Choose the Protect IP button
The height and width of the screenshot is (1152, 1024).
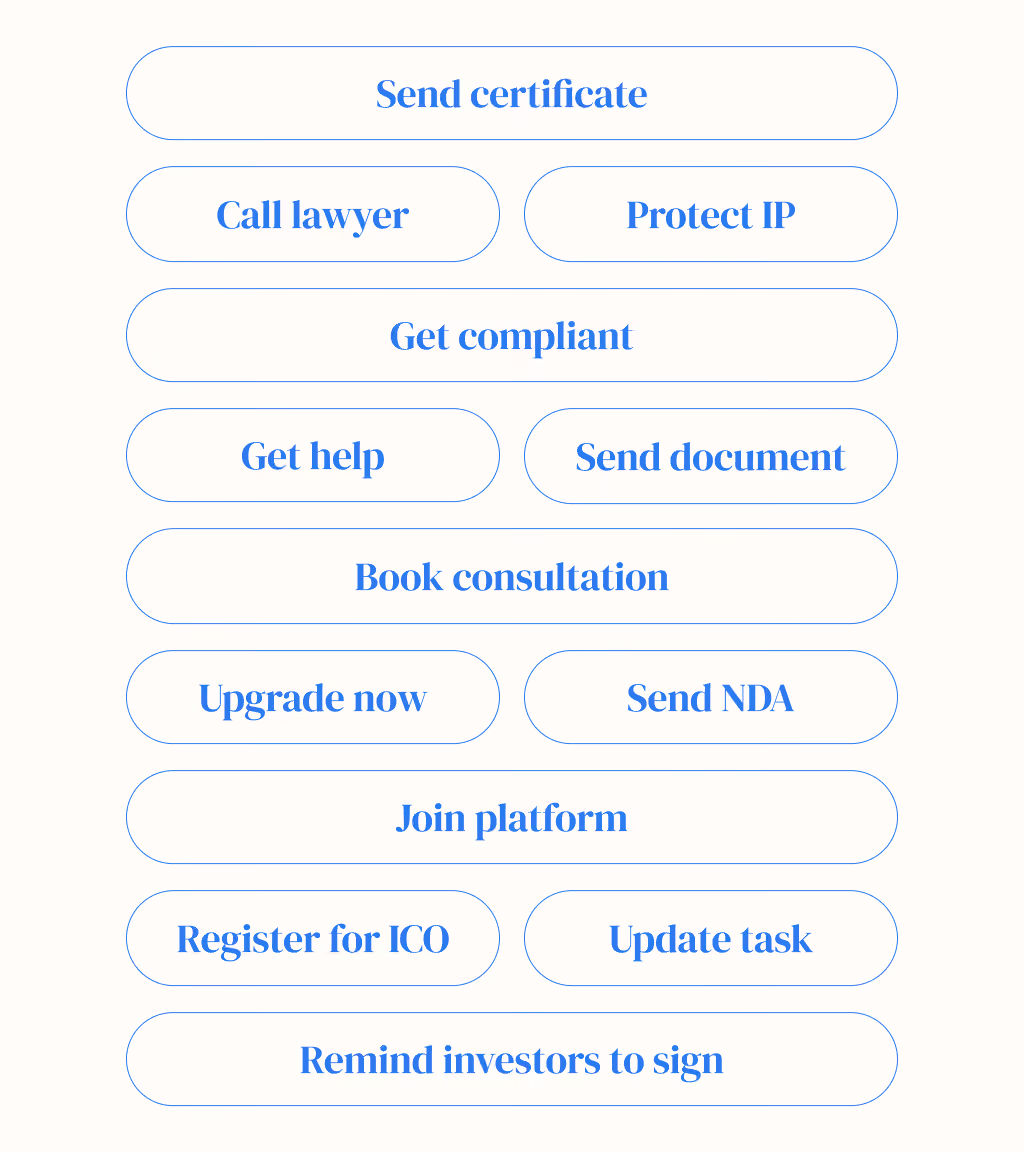point(710,214)
